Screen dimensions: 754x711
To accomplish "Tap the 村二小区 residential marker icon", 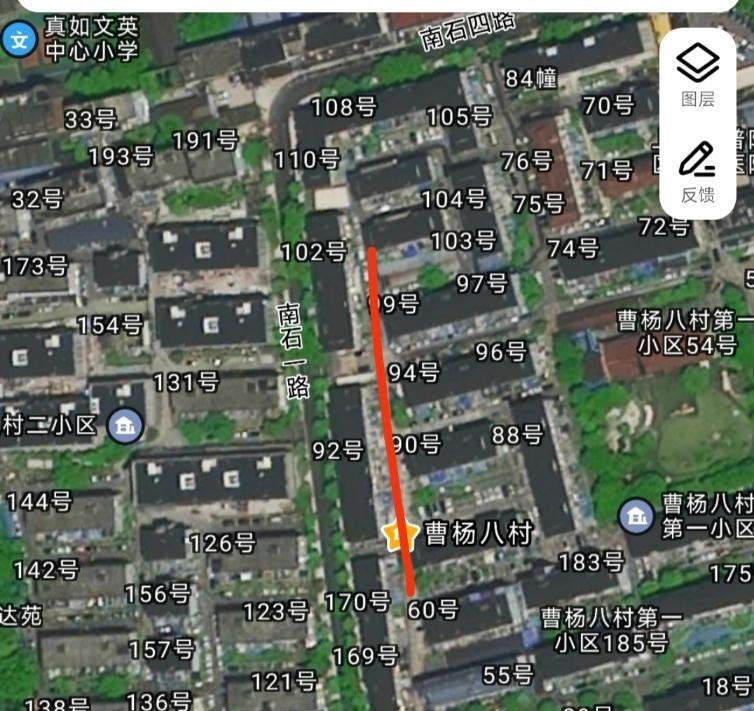I will tap(125, 427).
